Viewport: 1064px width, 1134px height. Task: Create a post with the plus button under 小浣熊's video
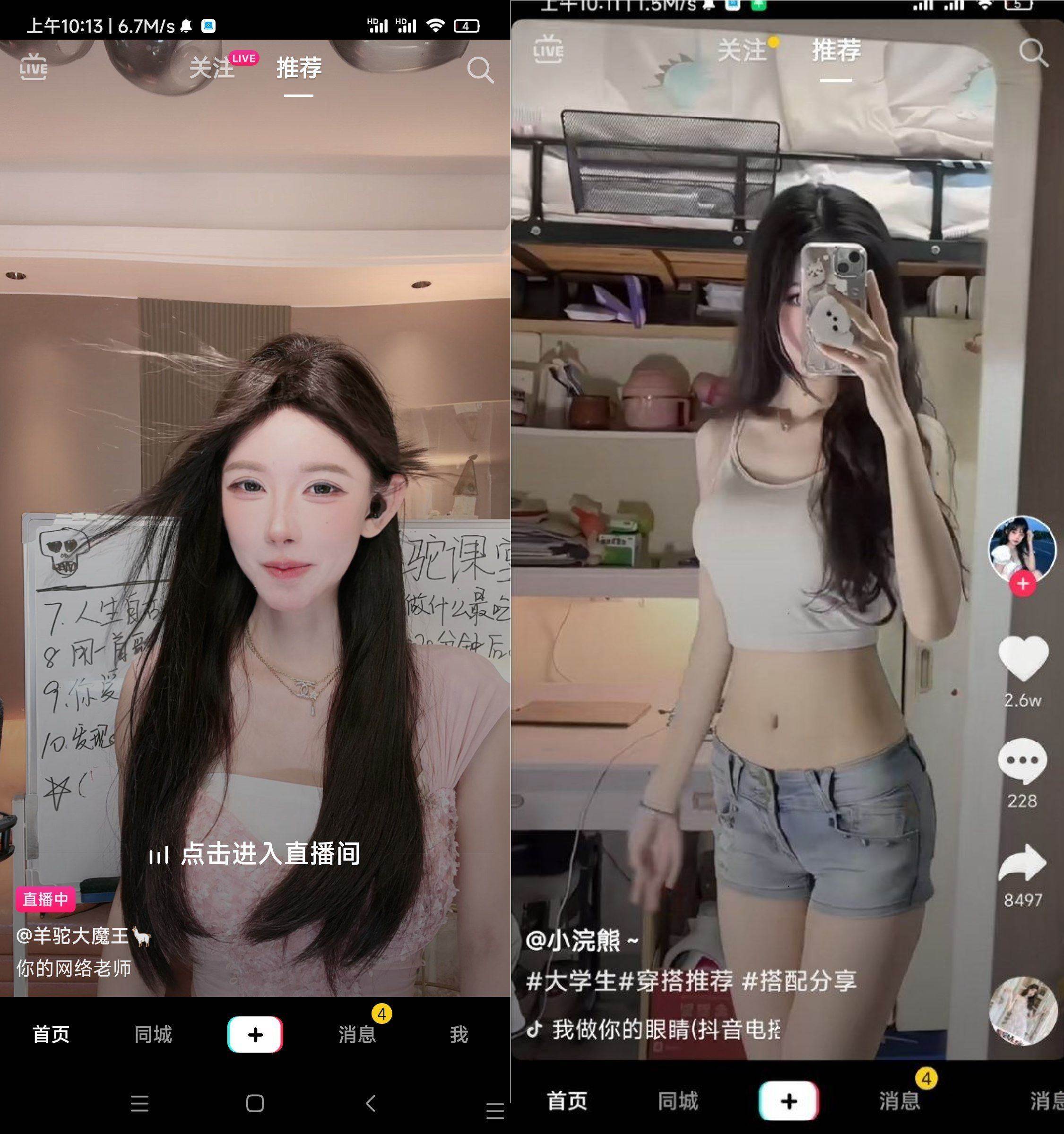788,1101
